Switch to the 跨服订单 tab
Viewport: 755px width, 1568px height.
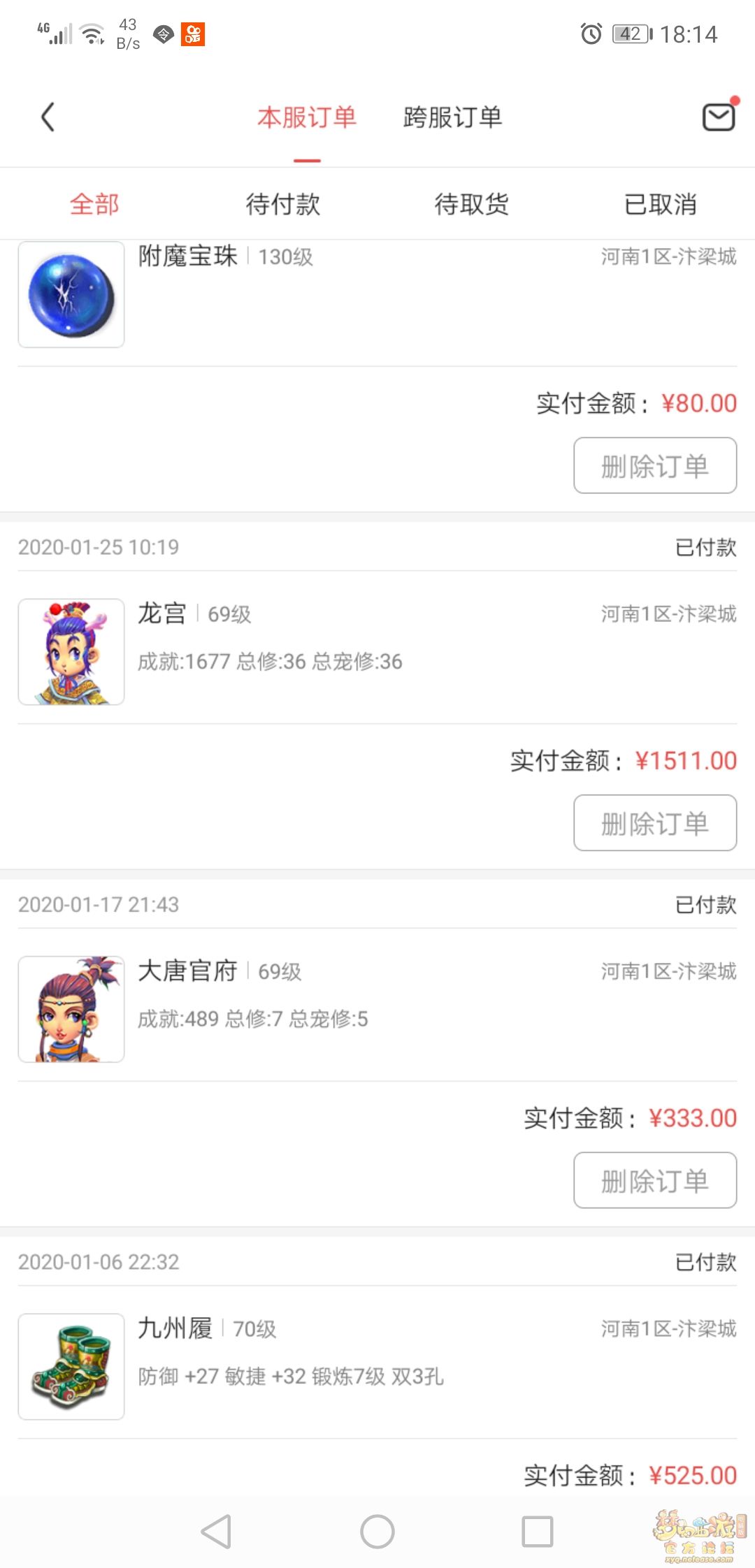(x=452, y=117)
